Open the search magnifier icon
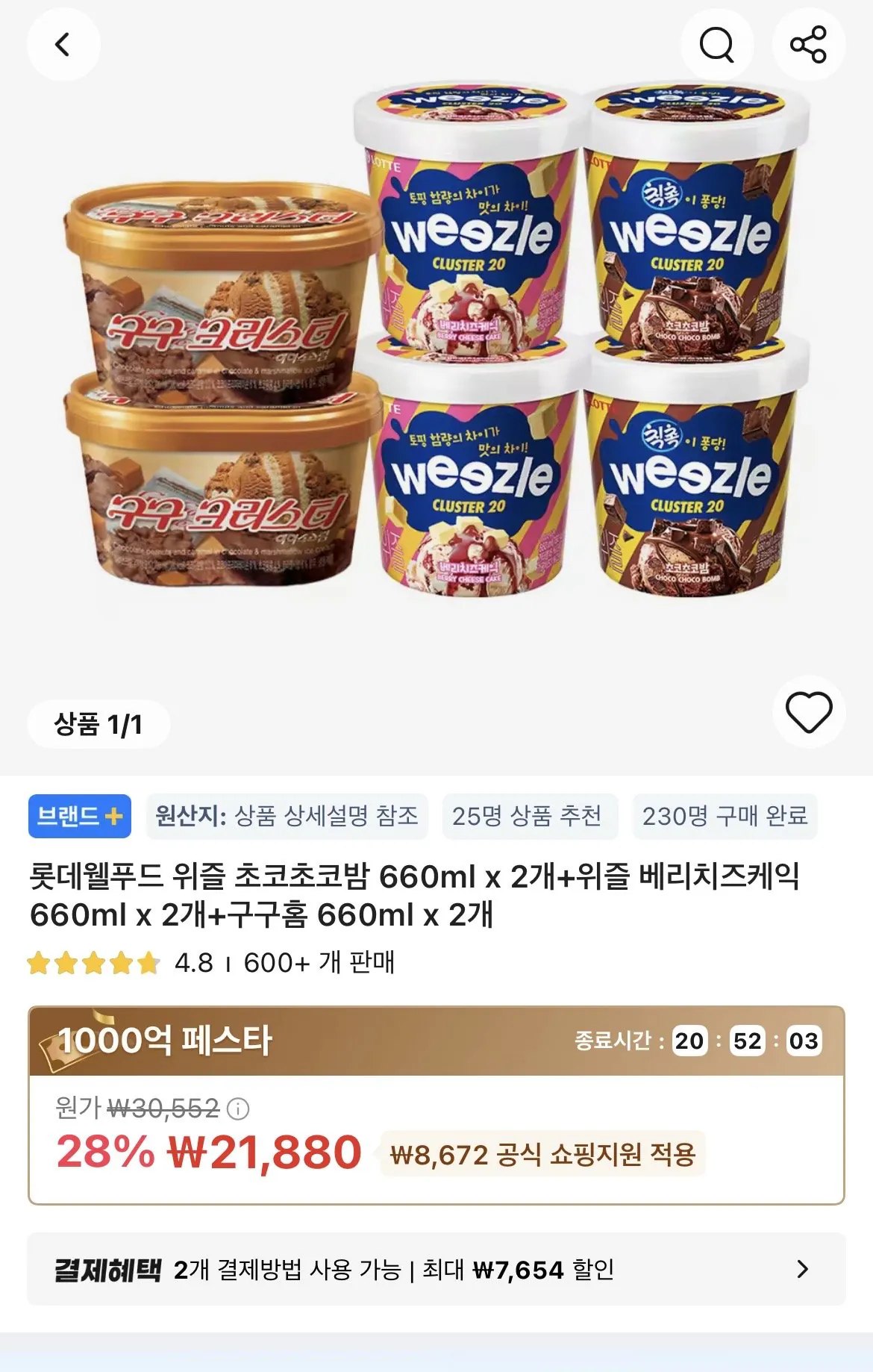Screen dimensions: 873x1372 click(717, 45)
